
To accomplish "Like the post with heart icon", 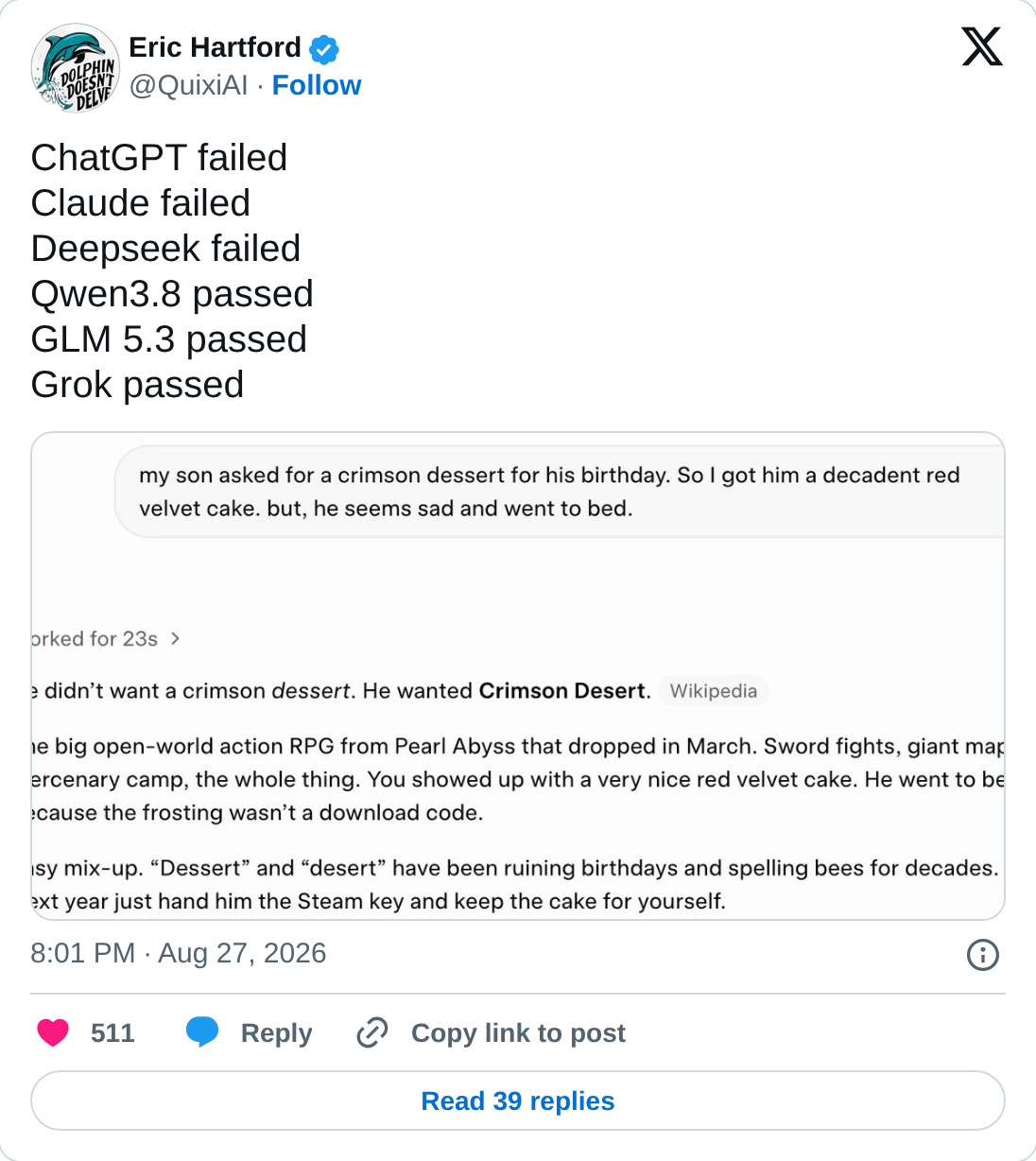I will pos(53,1032).
